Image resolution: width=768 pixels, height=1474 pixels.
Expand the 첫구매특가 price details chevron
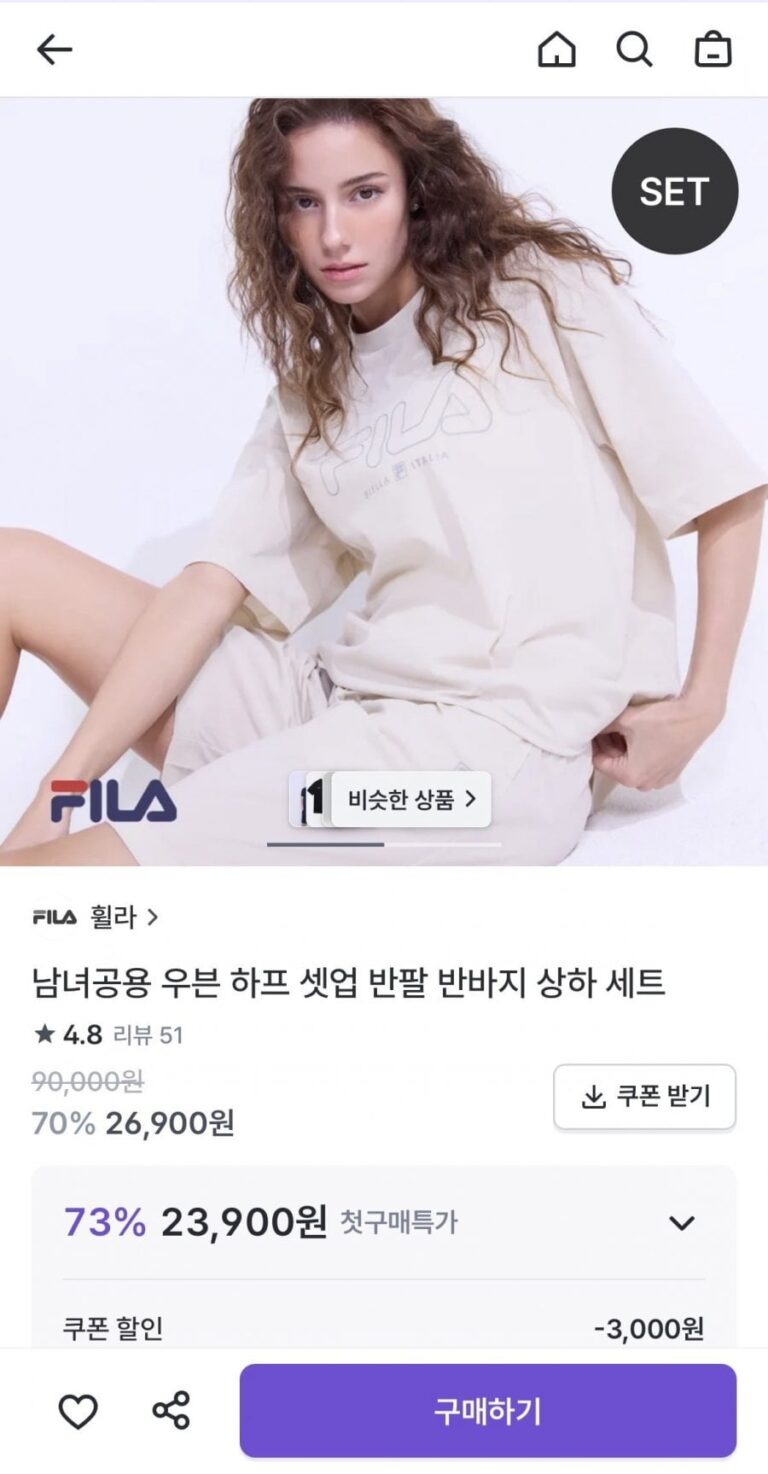tap(682, 1223)
